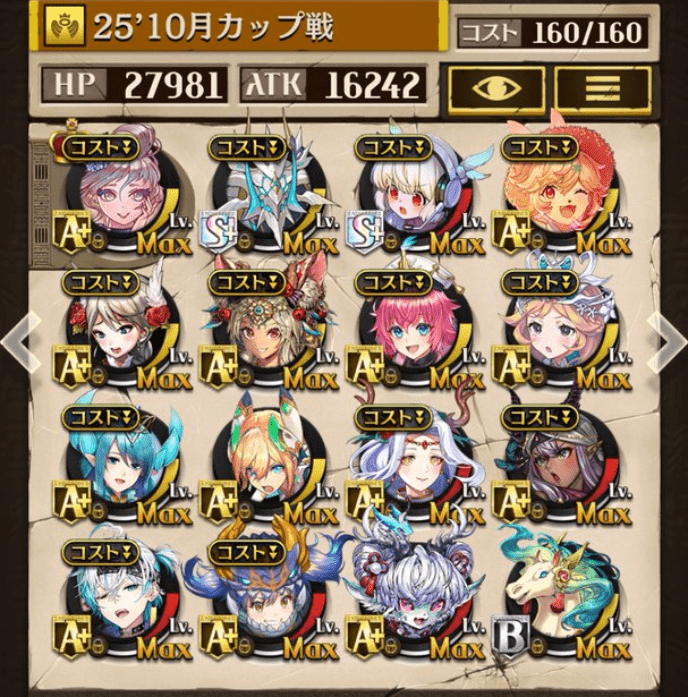Toggle the eye view button
This screenshot has width=688, height=697.
click(497, 87)
